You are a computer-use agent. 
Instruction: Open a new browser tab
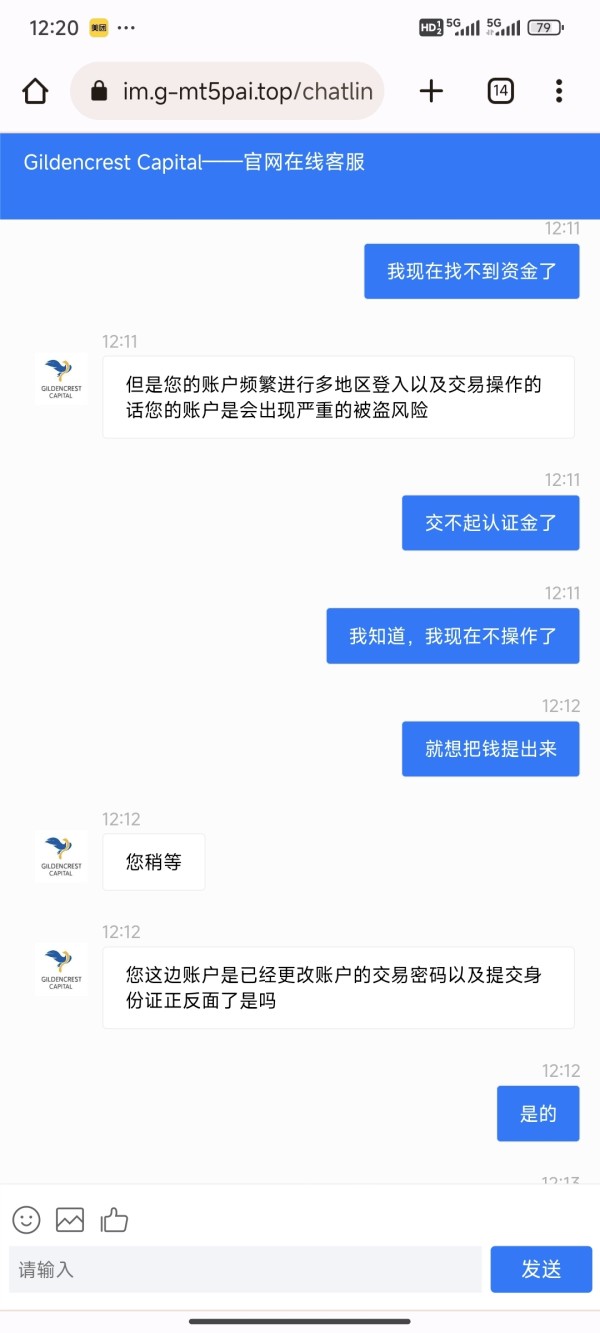coord(431,92)
